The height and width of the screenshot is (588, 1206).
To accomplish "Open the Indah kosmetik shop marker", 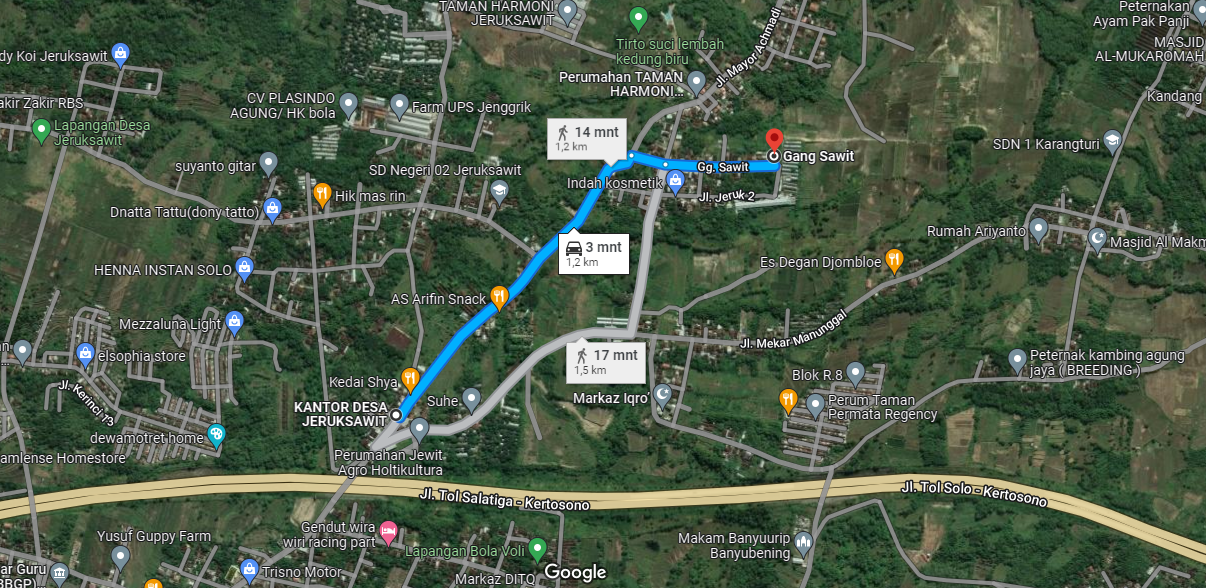I will coord(675,182).
